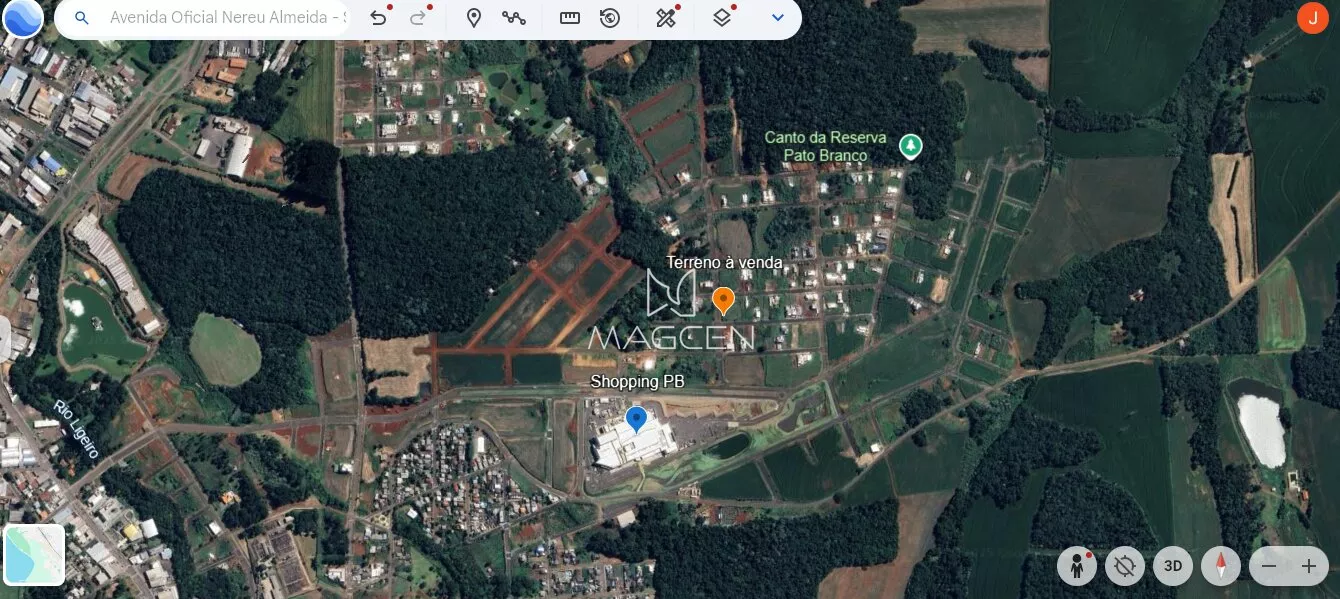This screenshot has width=1340, height=599.
Task: Open the Google Earth home logo
Action: (x=23, y=18)
